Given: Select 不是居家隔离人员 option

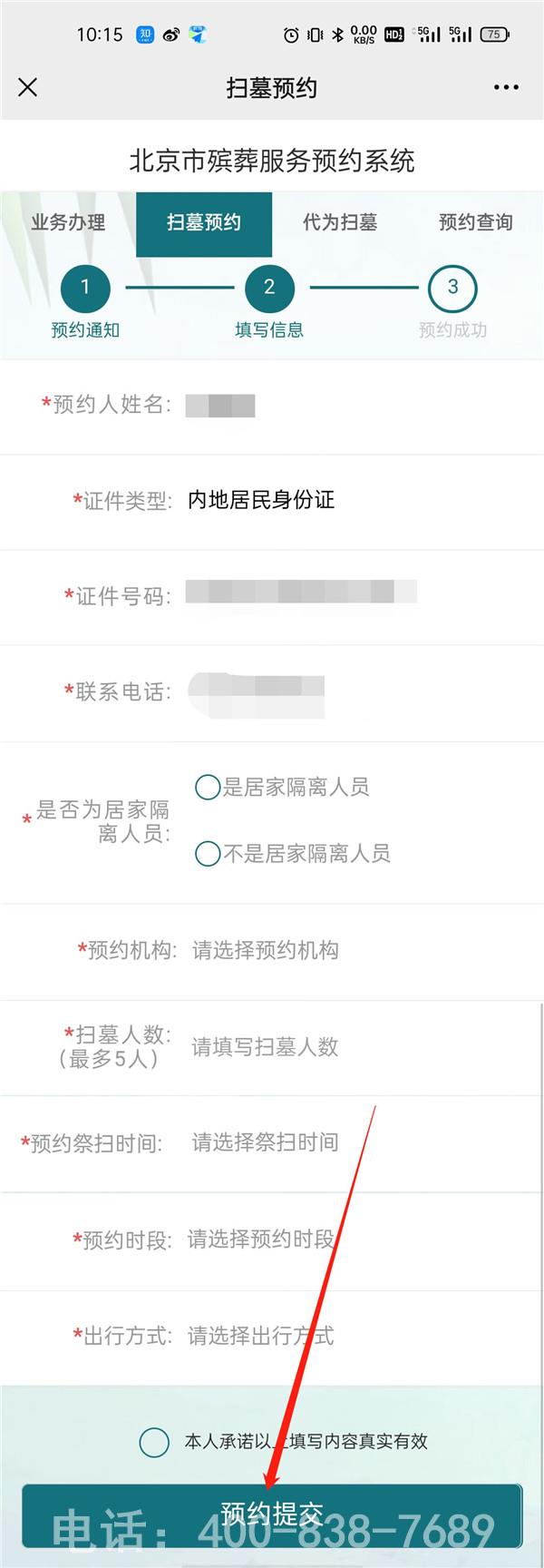Looking at the screenshot, I should coord(208,853).
